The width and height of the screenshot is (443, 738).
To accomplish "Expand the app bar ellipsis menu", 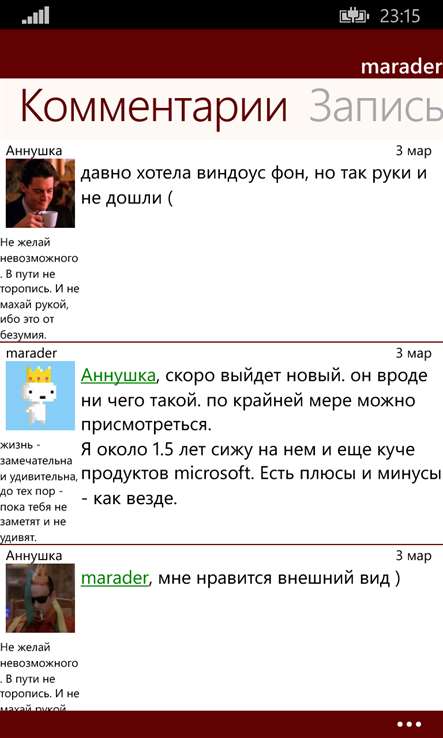I will pos(409,724).
